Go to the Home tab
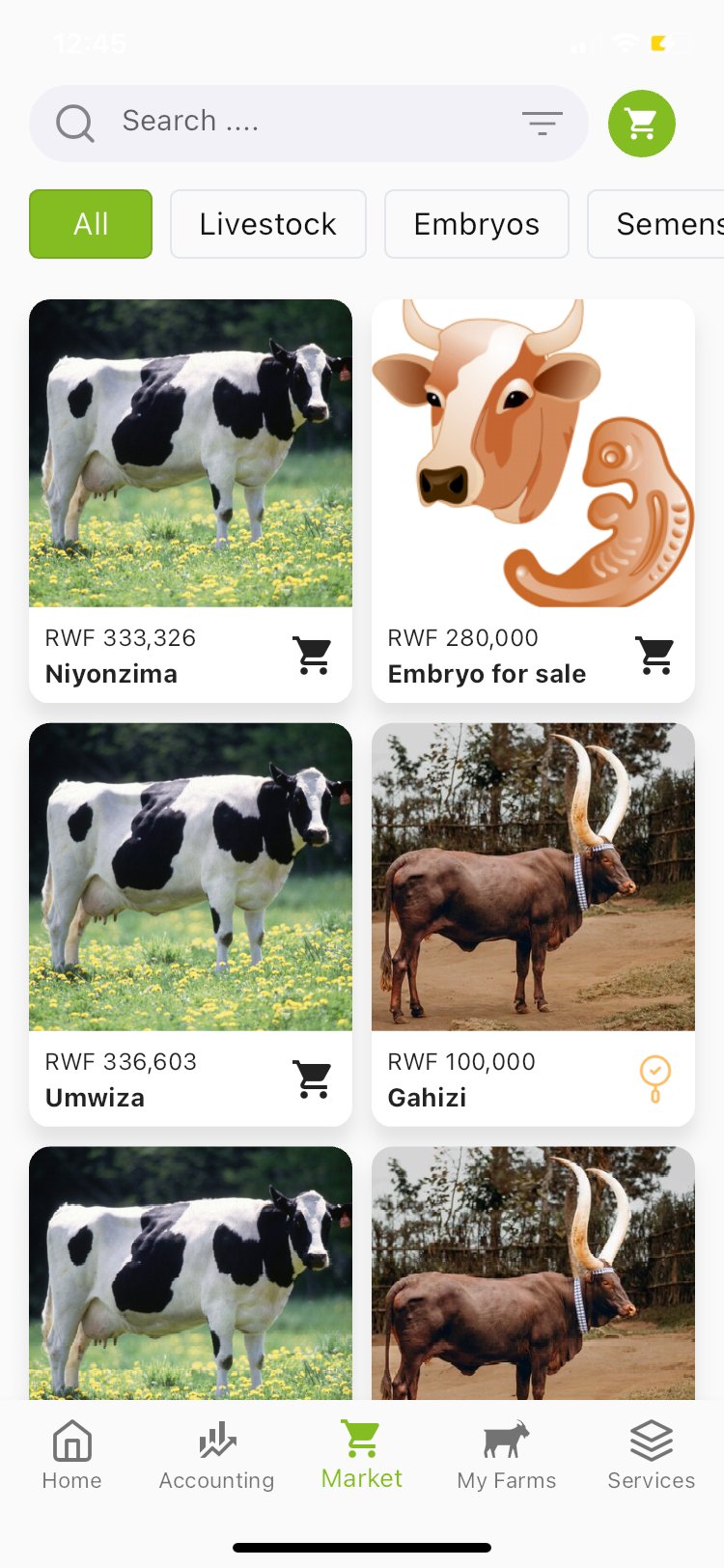724x1568 pixels. click(71, 1455)
